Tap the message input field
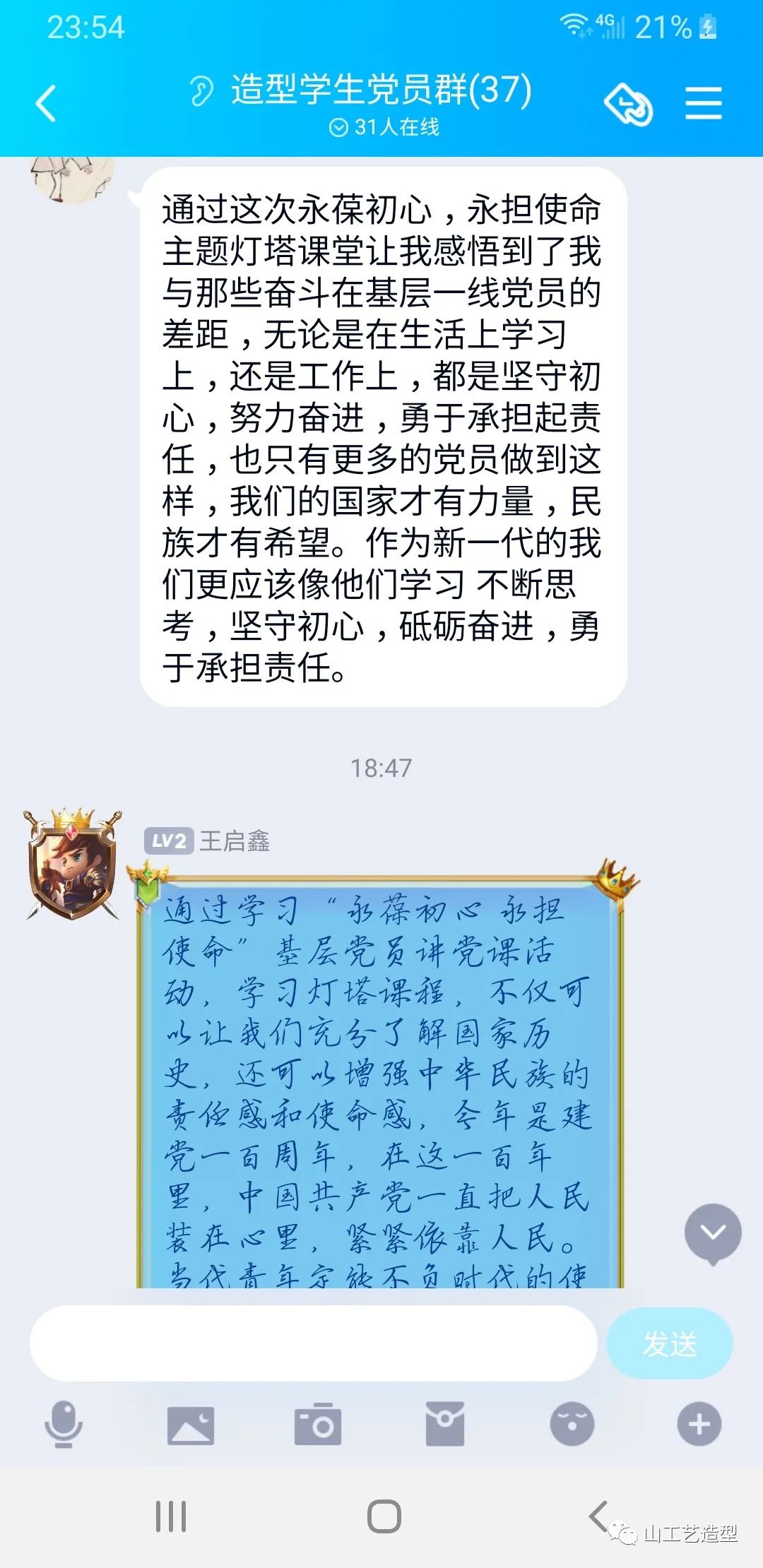Image resolution: width=763 pixels, height=1568 pixels. click(313, 1343)
